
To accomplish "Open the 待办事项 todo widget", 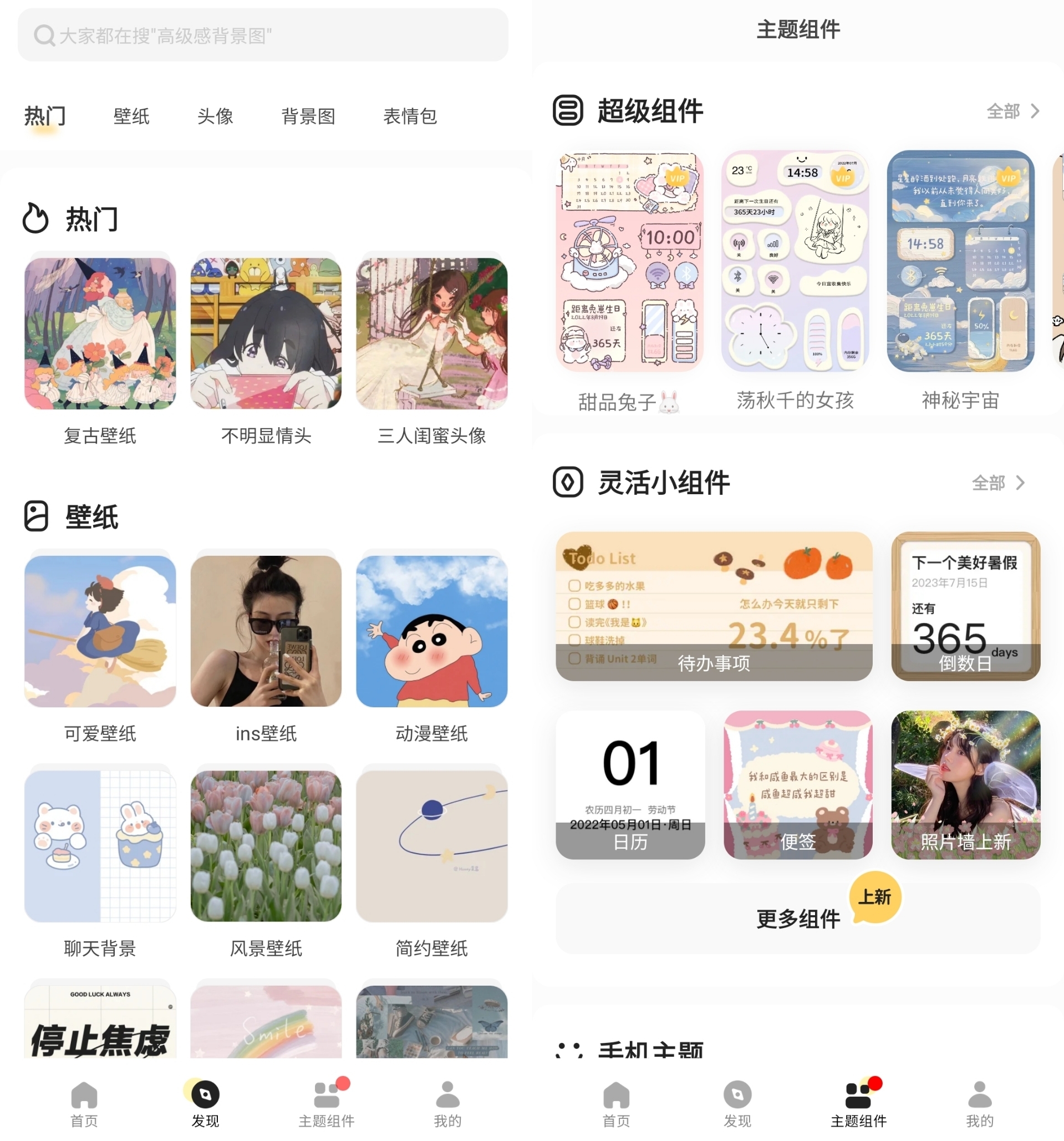I will [714, 606].
